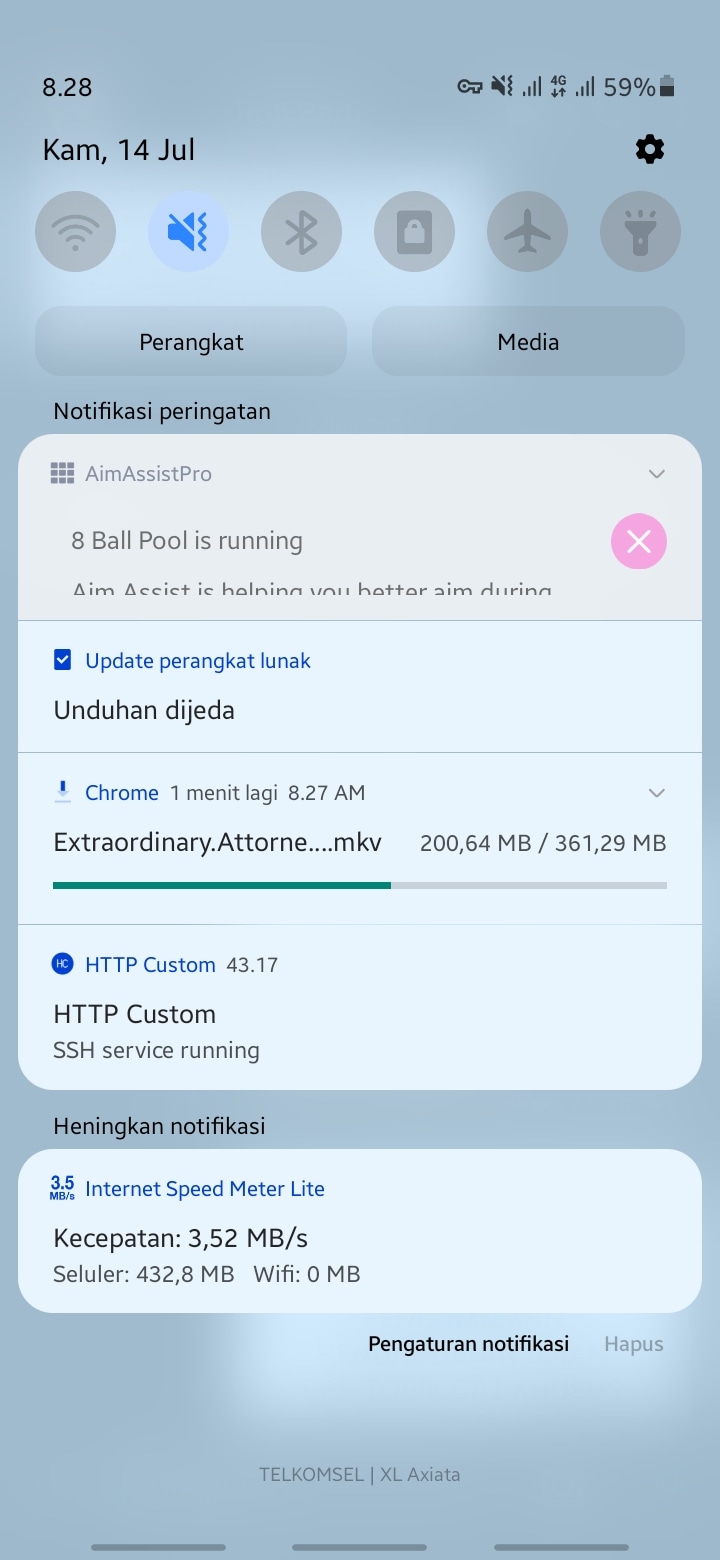Toggle the sound vibrate mode tile
720x1560 pixels.
[x=188, y=232]
